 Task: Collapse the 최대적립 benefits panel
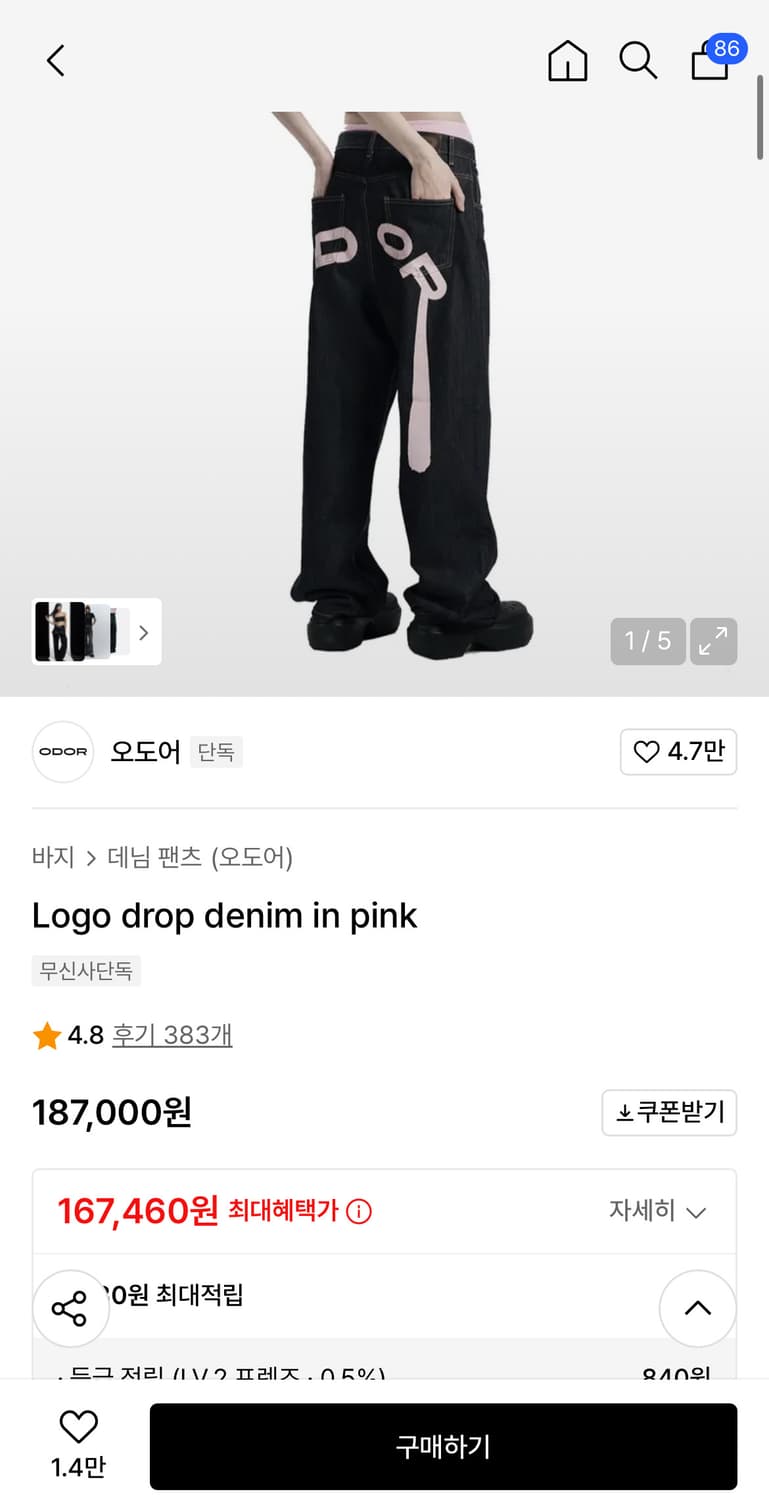coord(697,1307)
